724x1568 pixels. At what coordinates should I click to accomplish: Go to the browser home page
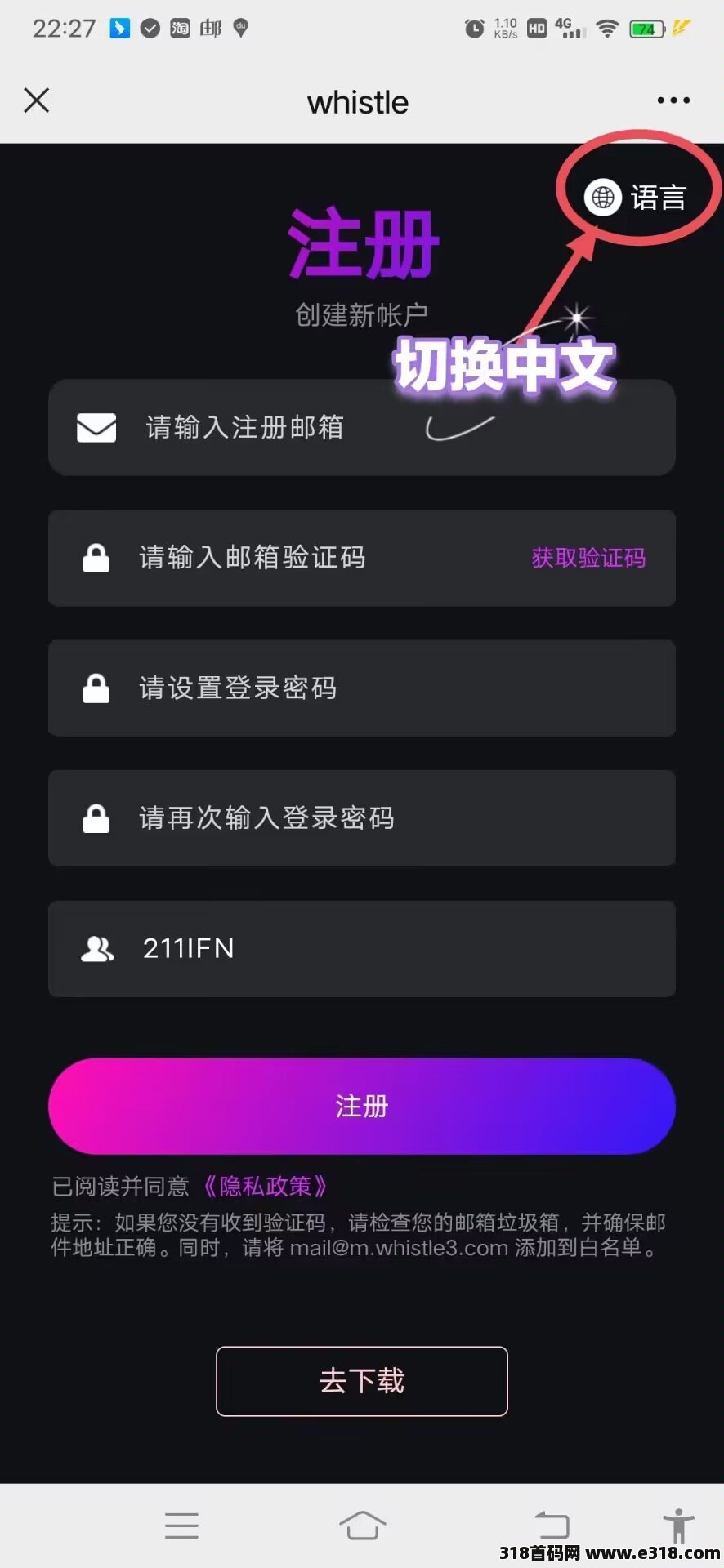(x=362, y=1525)
